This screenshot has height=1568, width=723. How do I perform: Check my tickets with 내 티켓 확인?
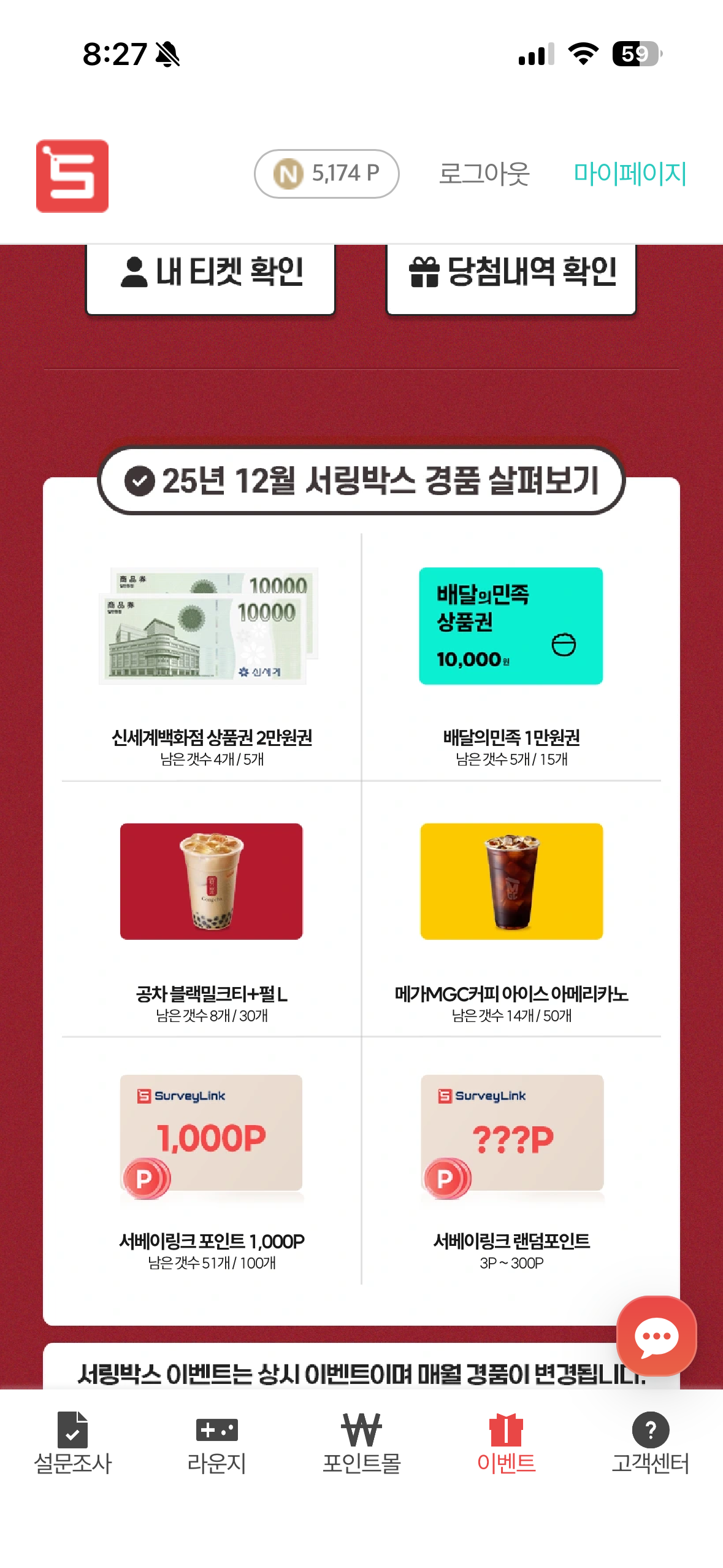point(211,273)
